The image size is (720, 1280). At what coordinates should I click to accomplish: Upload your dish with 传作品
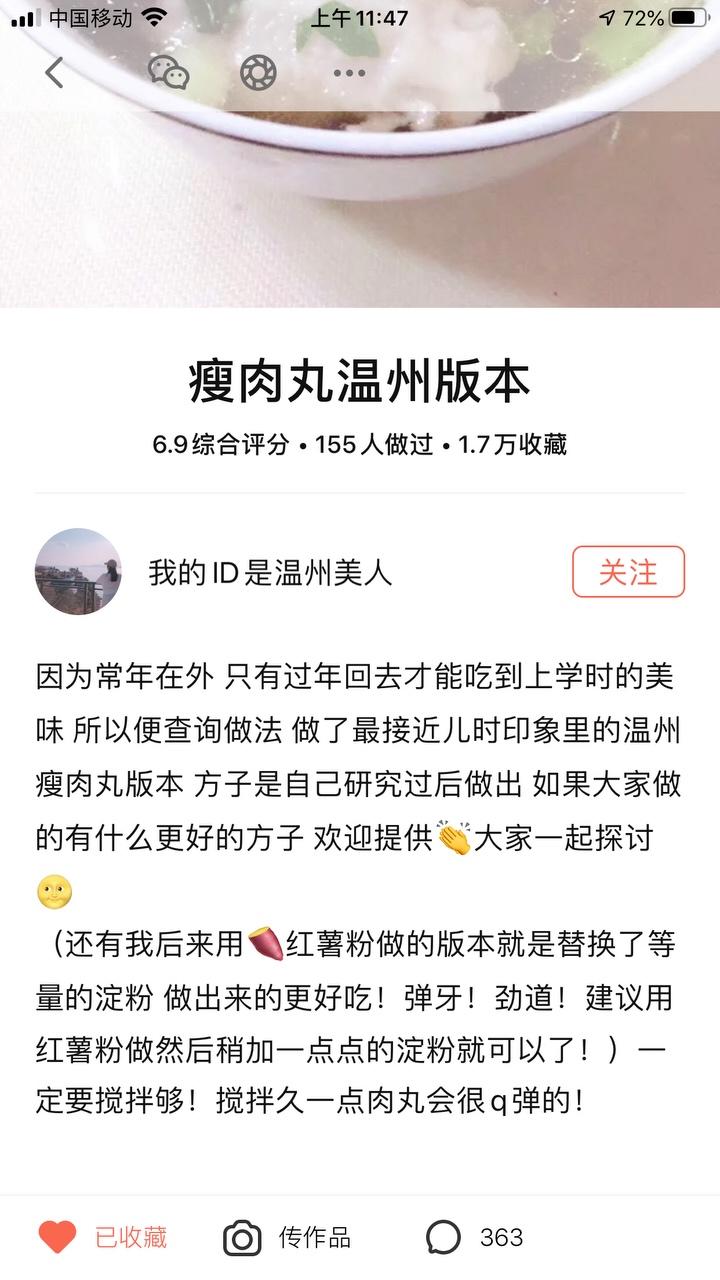tap(288, 1238)
